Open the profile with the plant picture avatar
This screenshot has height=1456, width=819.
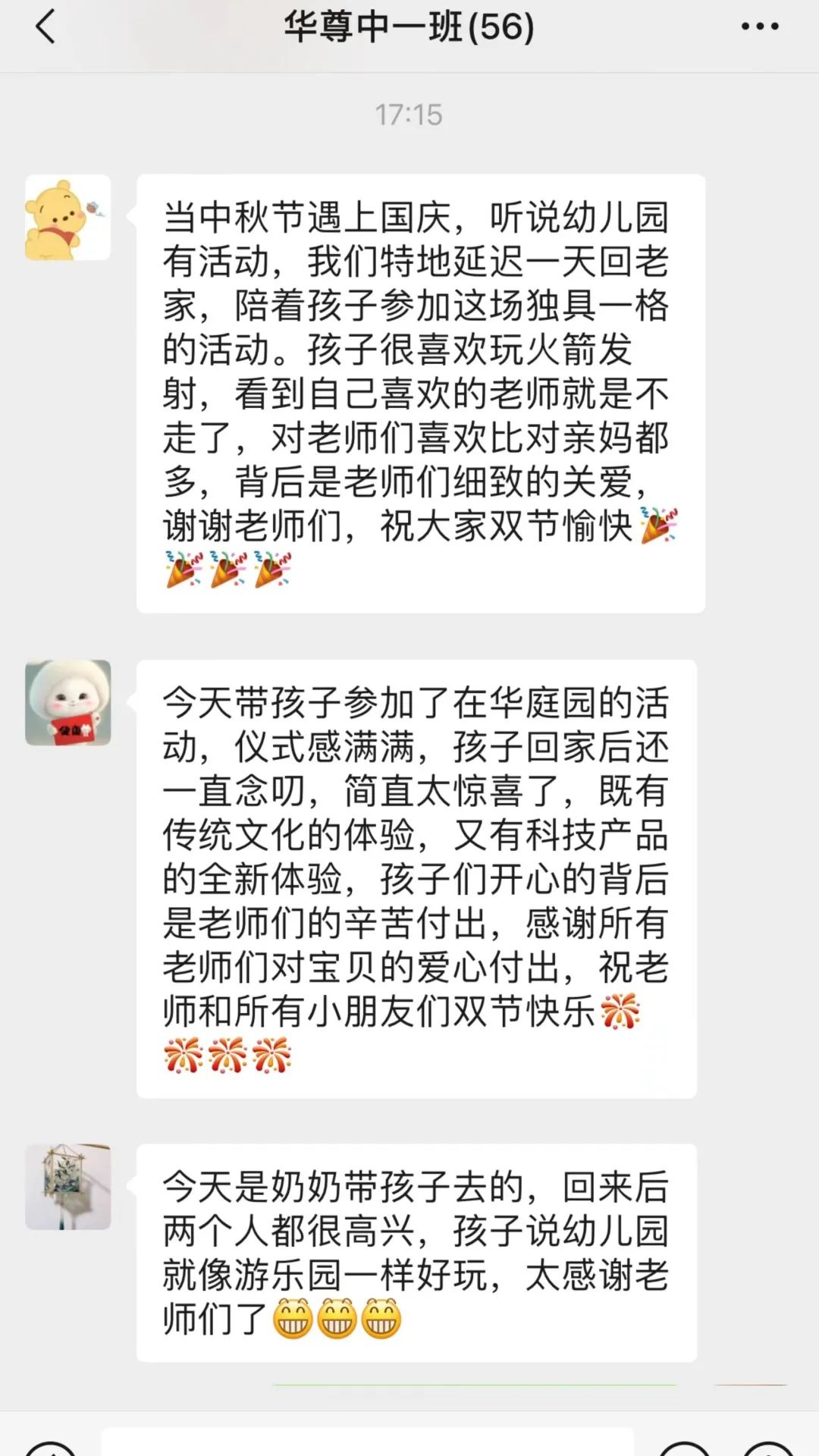coord(68,1187)
